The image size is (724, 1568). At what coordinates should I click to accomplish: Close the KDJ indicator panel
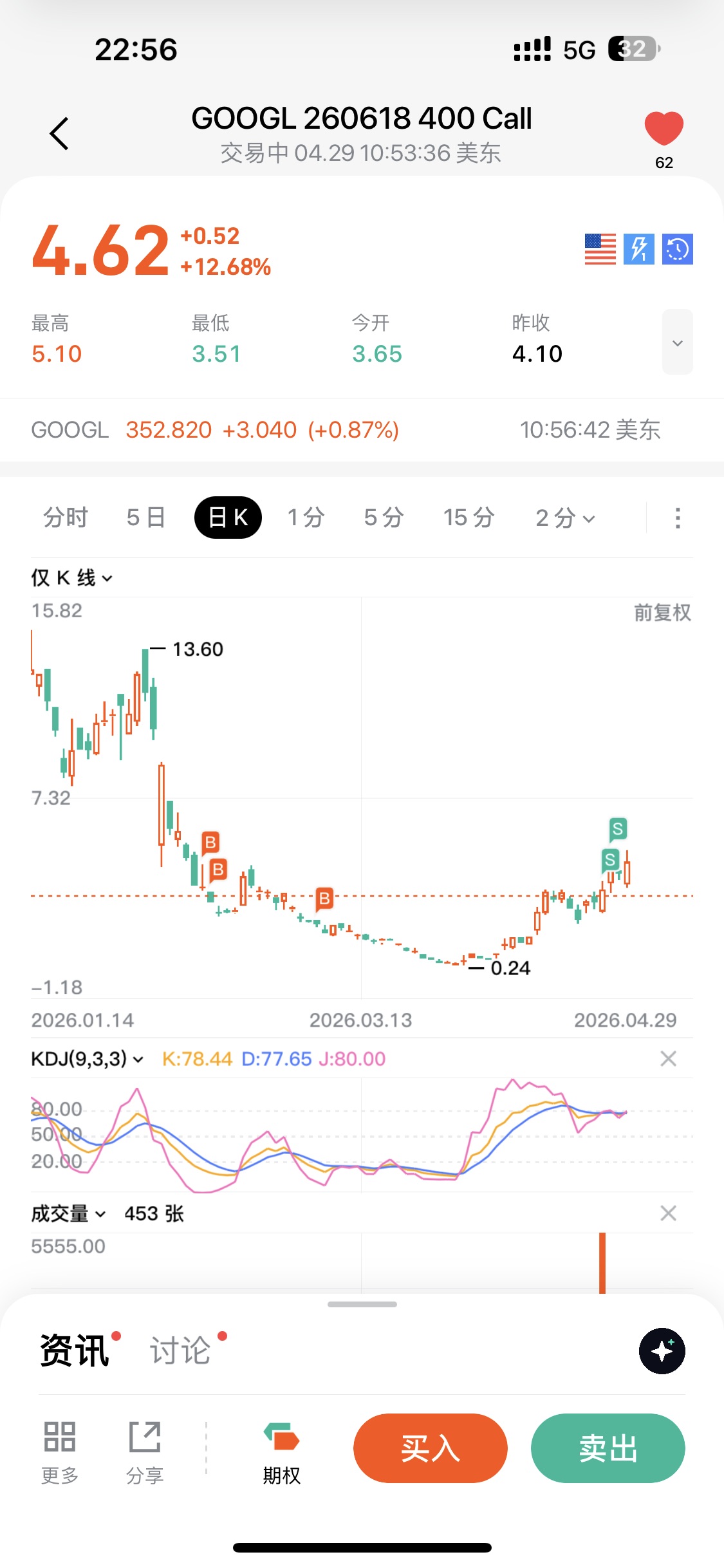point(668,1059)
